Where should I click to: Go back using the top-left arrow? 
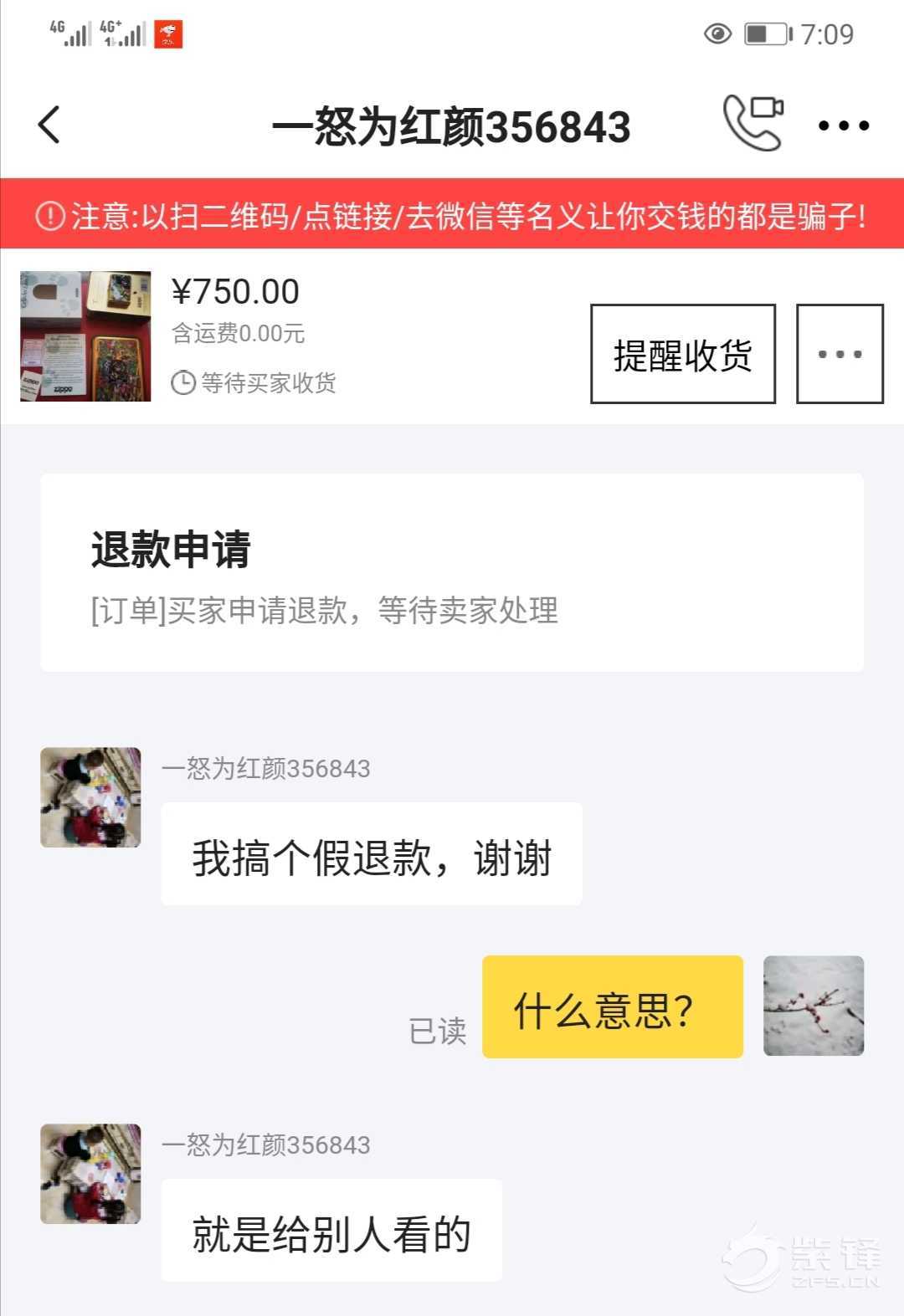[x=50, y=125]
